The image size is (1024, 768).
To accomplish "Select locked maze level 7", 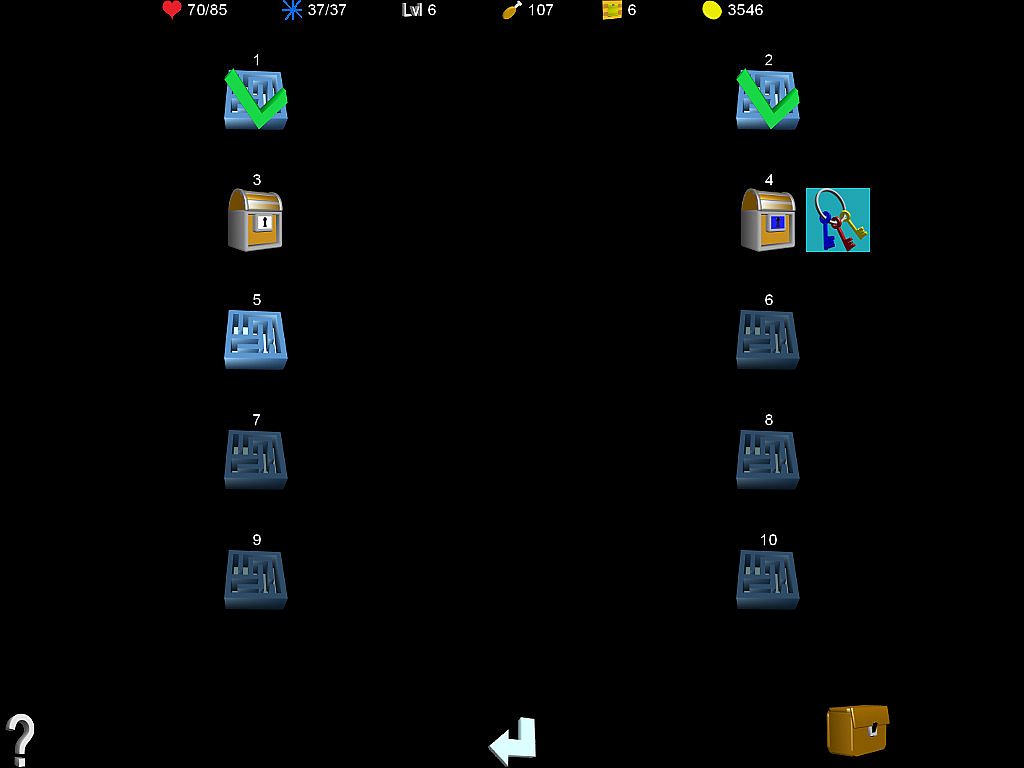I will (256, 460).
